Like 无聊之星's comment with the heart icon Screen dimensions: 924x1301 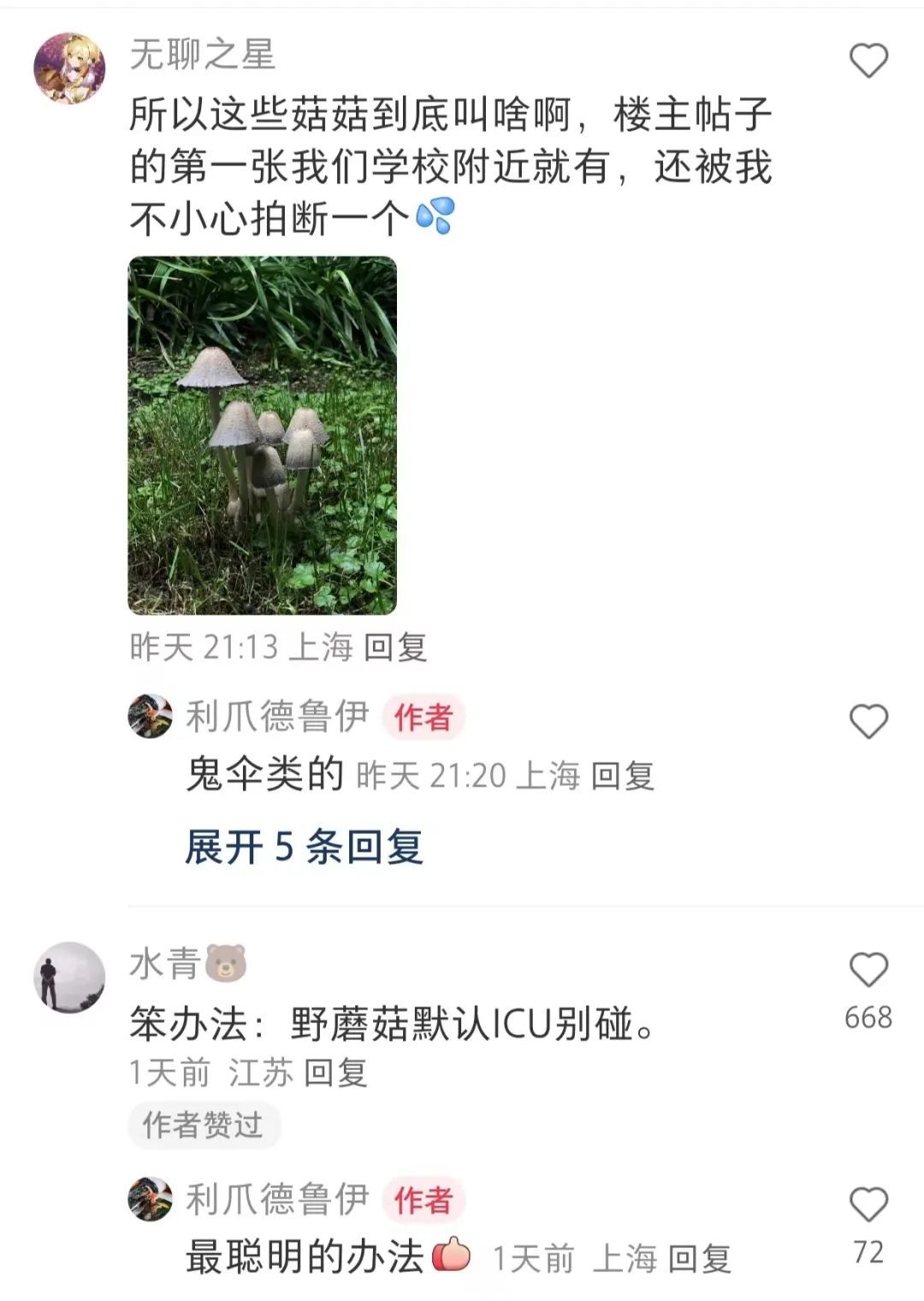(868, 58)
